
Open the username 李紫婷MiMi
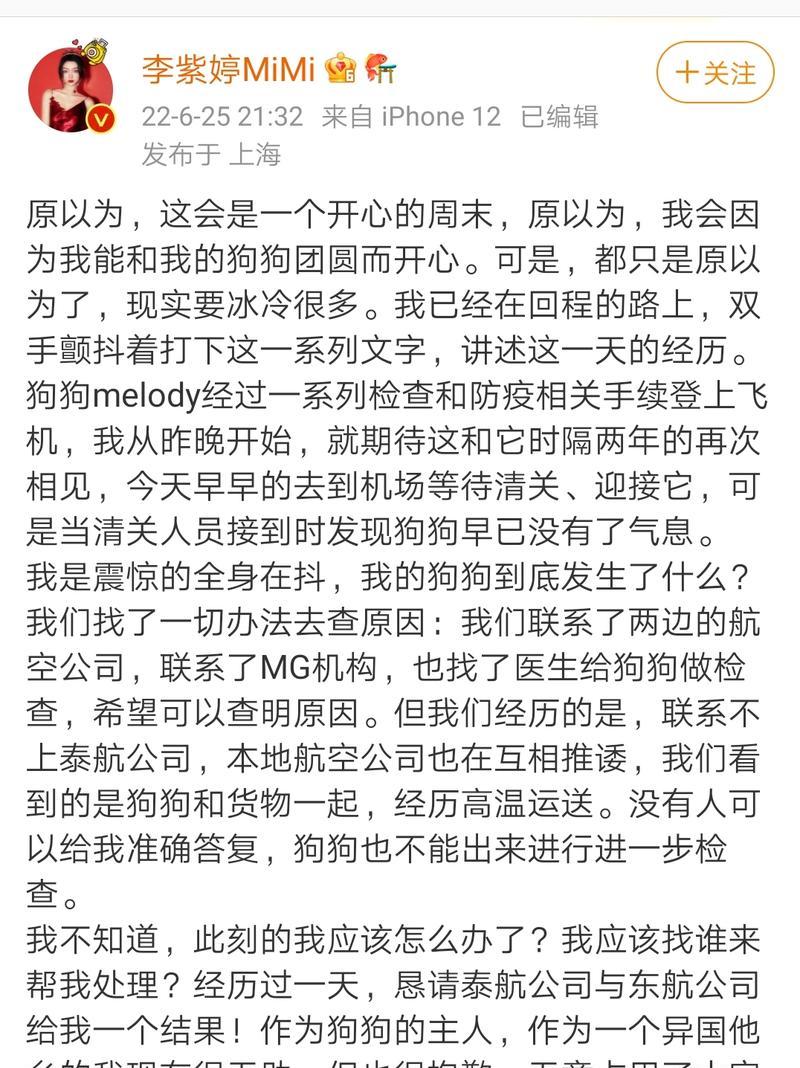click(228, 70)
